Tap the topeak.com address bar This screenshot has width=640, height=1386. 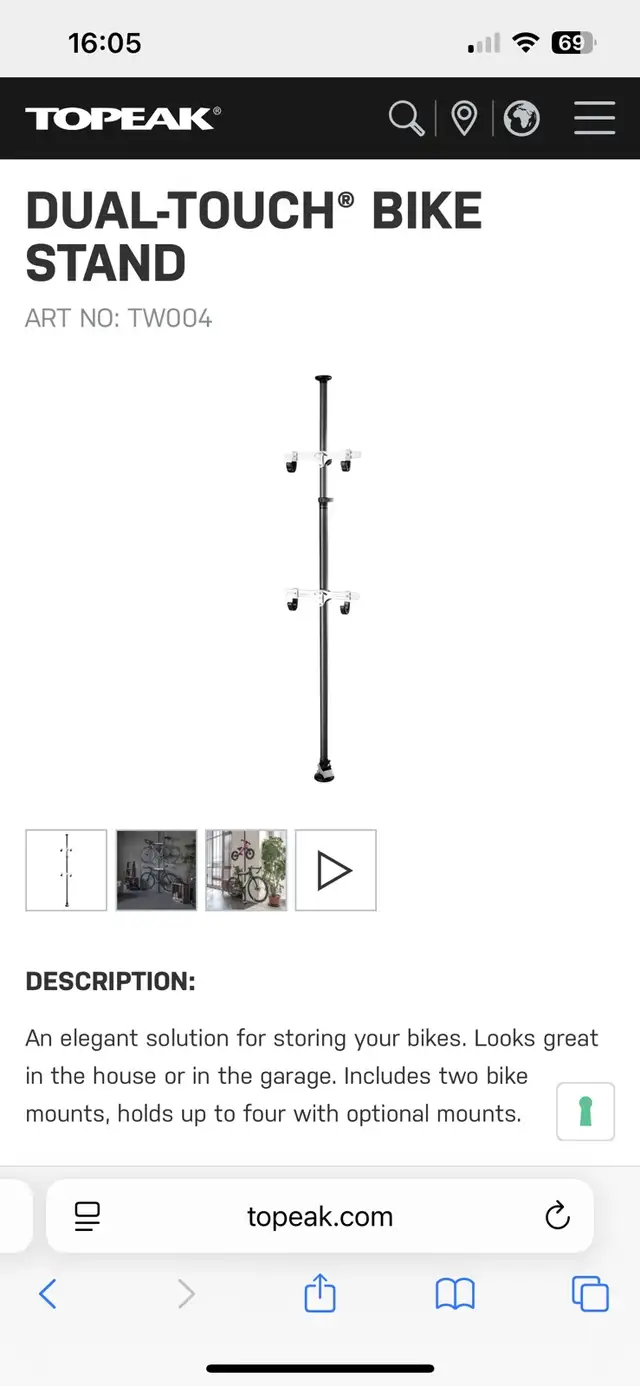point(320,1217)
